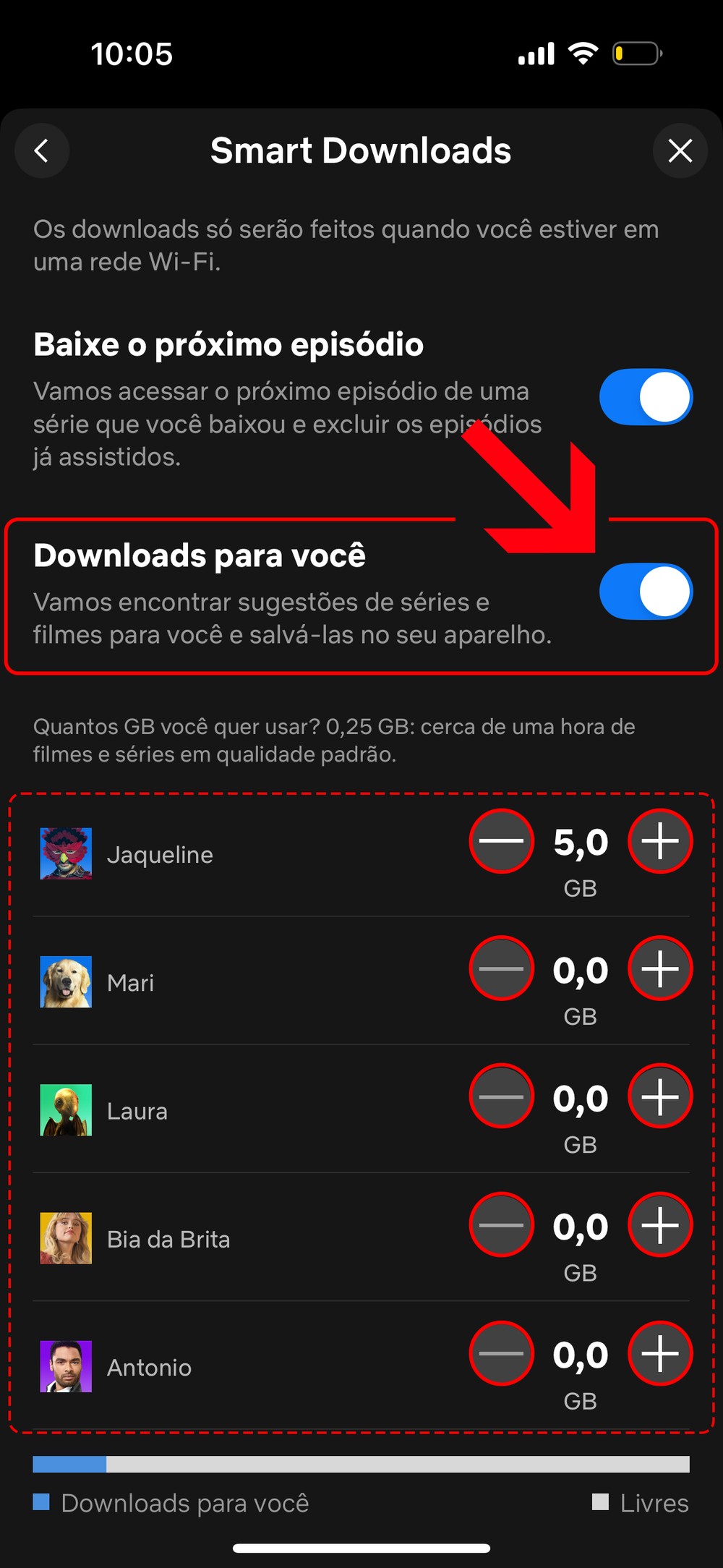723x1568 pixels.
Task: Go back from Smart Downloads
Action: pos(42,150)
